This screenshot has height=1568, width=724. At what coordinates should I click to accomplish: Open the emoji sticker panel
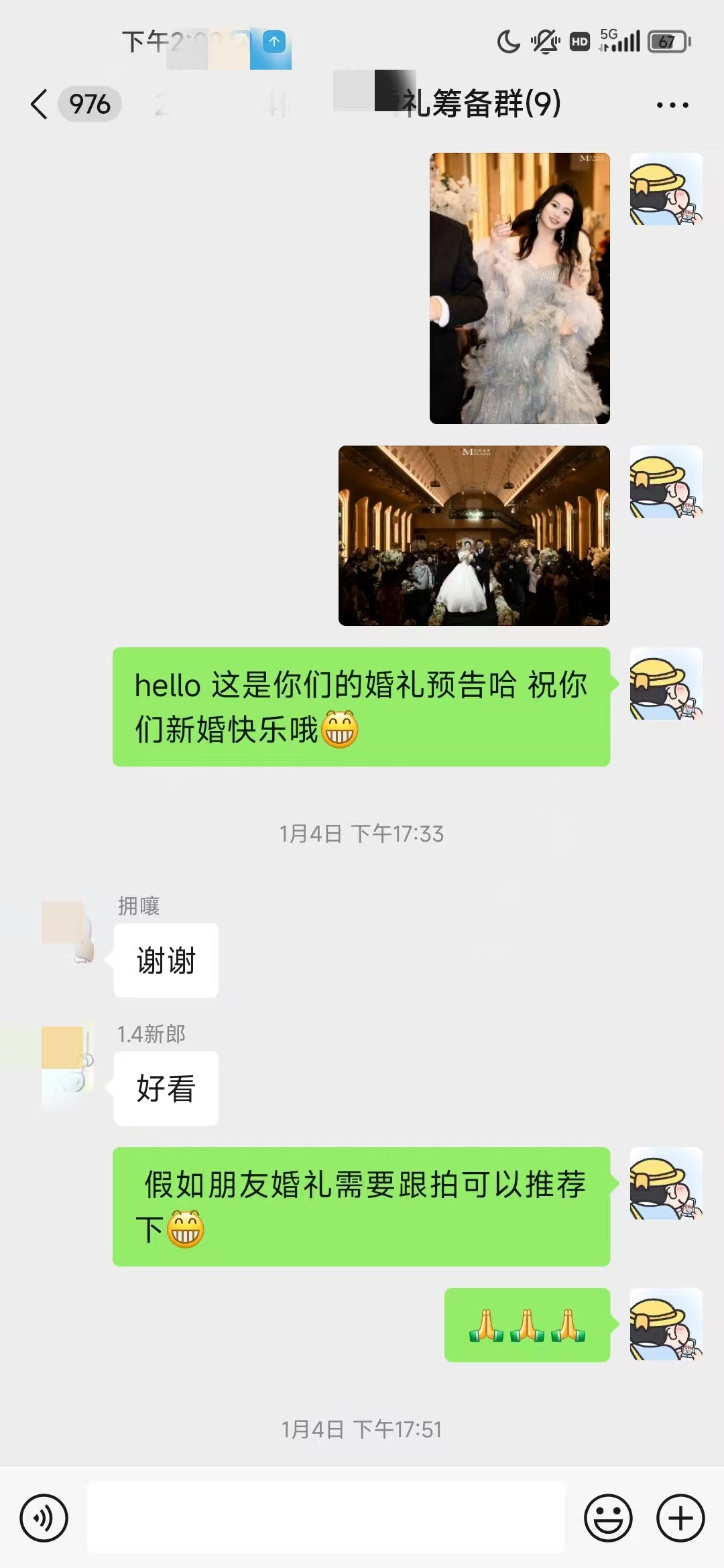coord(608,1518)
